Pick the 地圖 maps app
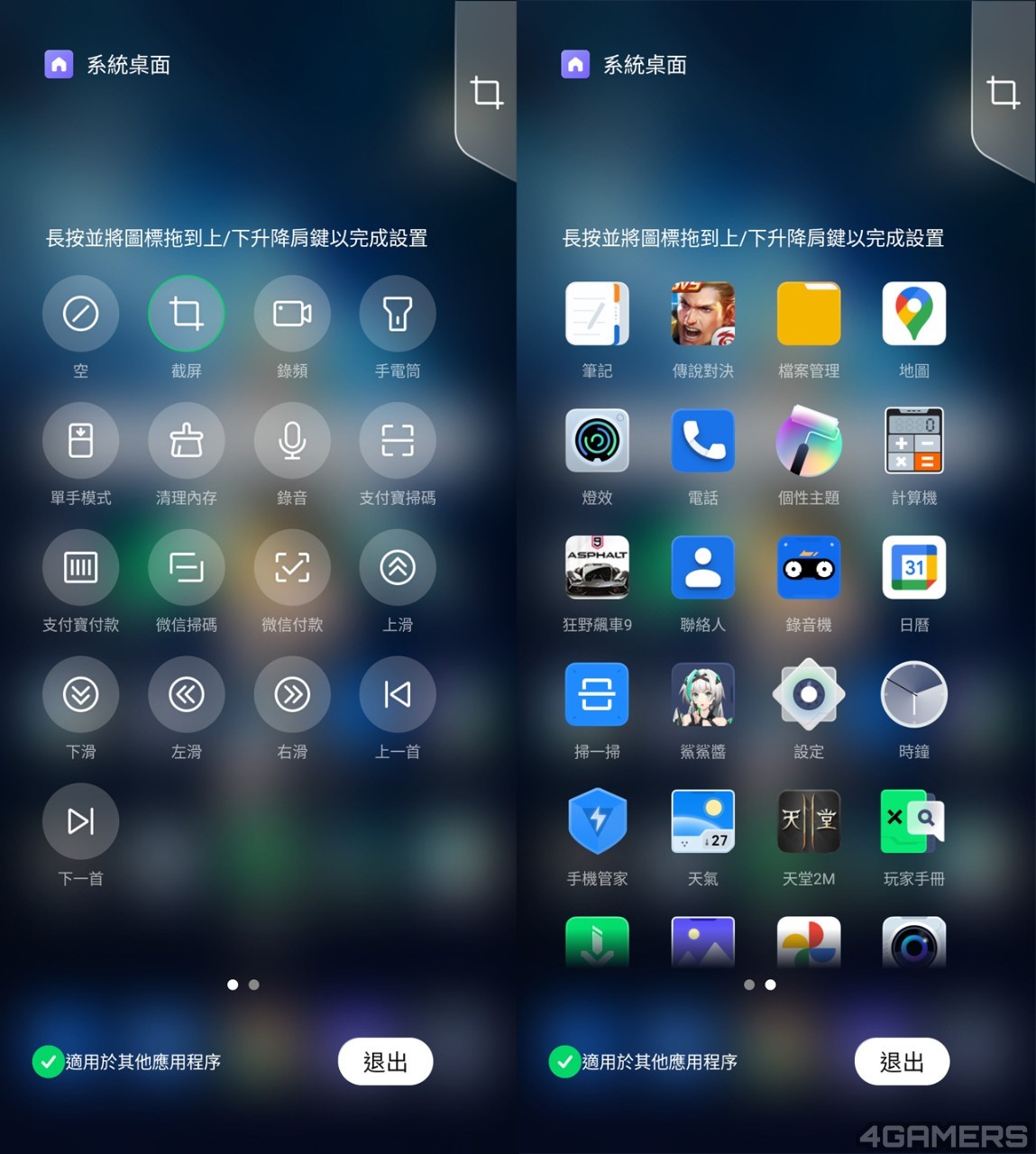The height and width of the screenshot is (1154, 1036). pyautogui.click(x=914, y=314)
